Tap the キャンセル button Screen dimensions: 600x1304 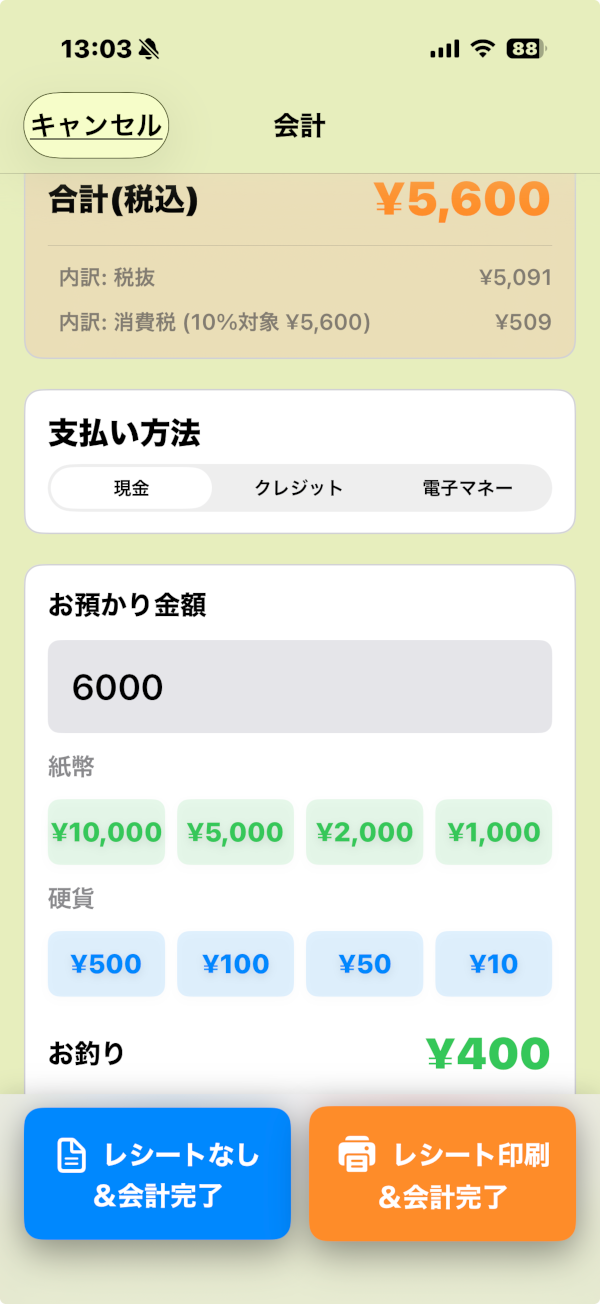[96, 126]
